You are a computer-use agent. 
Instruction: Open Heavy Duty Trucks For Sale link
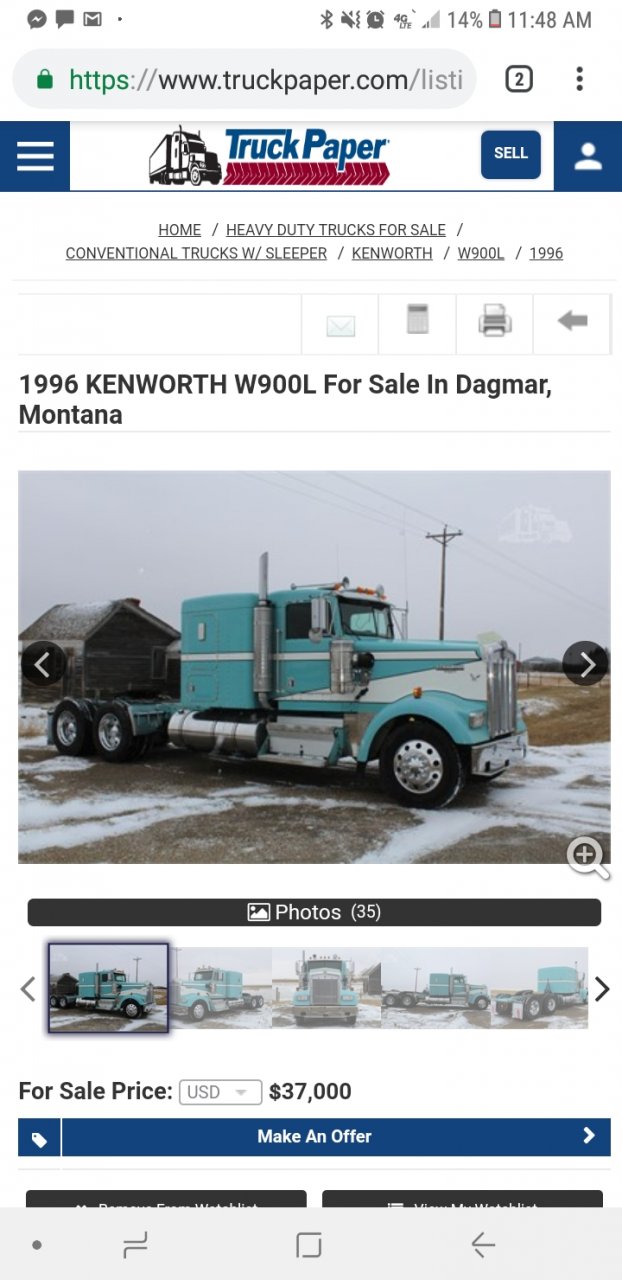(x=336, y=230)
